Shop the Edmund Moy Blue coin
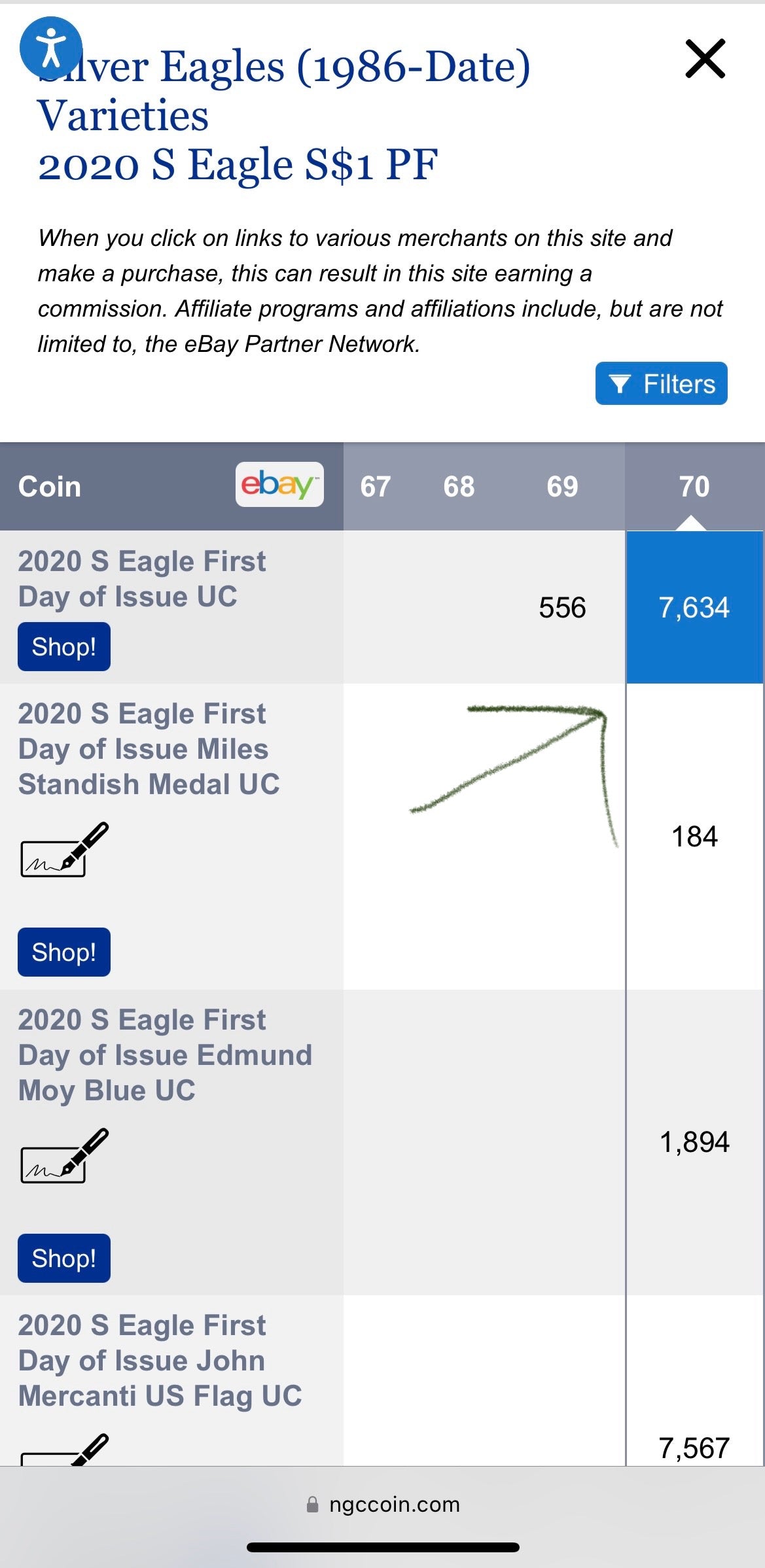The image size is (765, 1568). click(63, 1257)
